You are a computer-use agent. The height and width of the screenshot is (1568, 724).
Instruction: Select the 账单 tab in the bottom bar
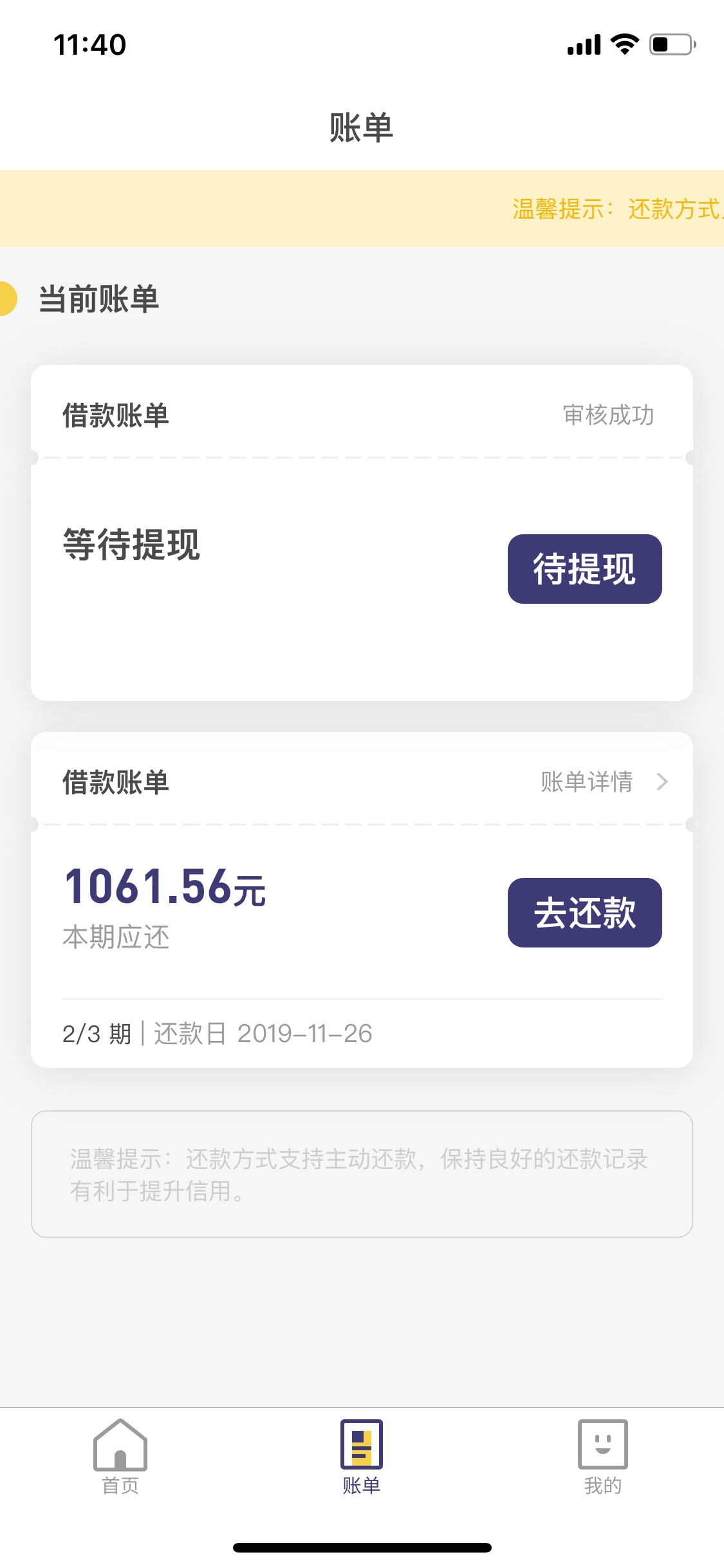[362, 1457]
